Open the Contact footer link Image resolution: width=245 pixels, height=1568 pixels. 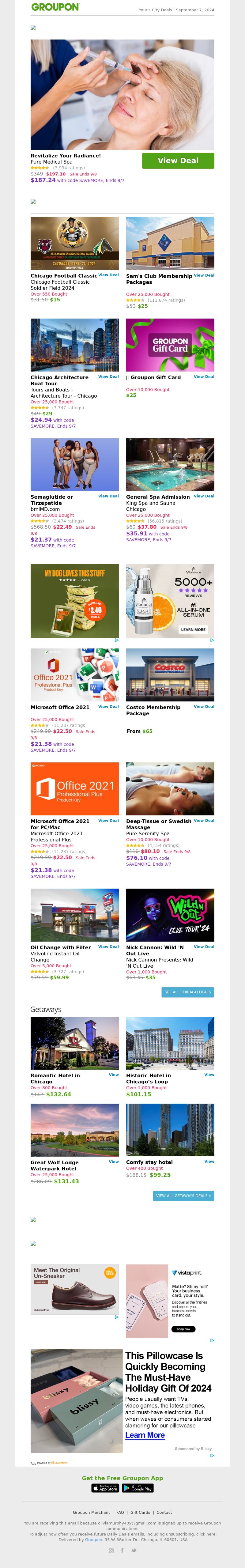point(164,1512)
